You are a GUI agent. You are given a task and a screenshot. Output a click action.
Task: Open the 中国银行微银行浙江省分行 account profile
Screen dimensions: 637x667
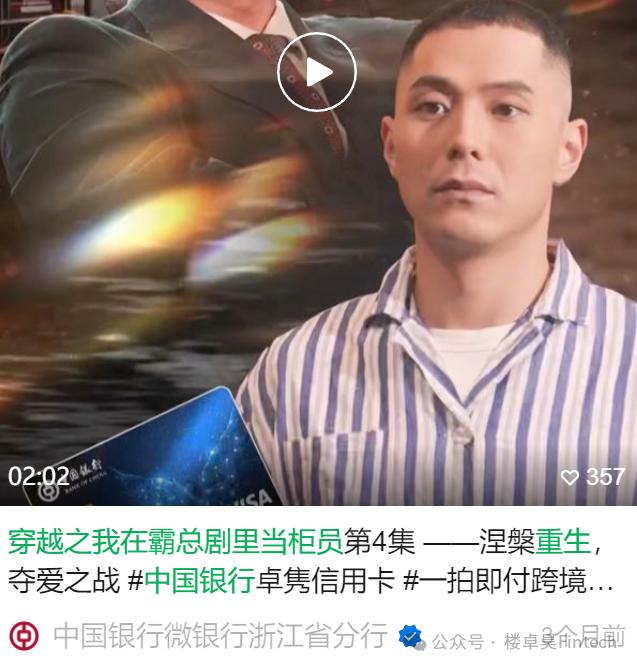[219, 636]
